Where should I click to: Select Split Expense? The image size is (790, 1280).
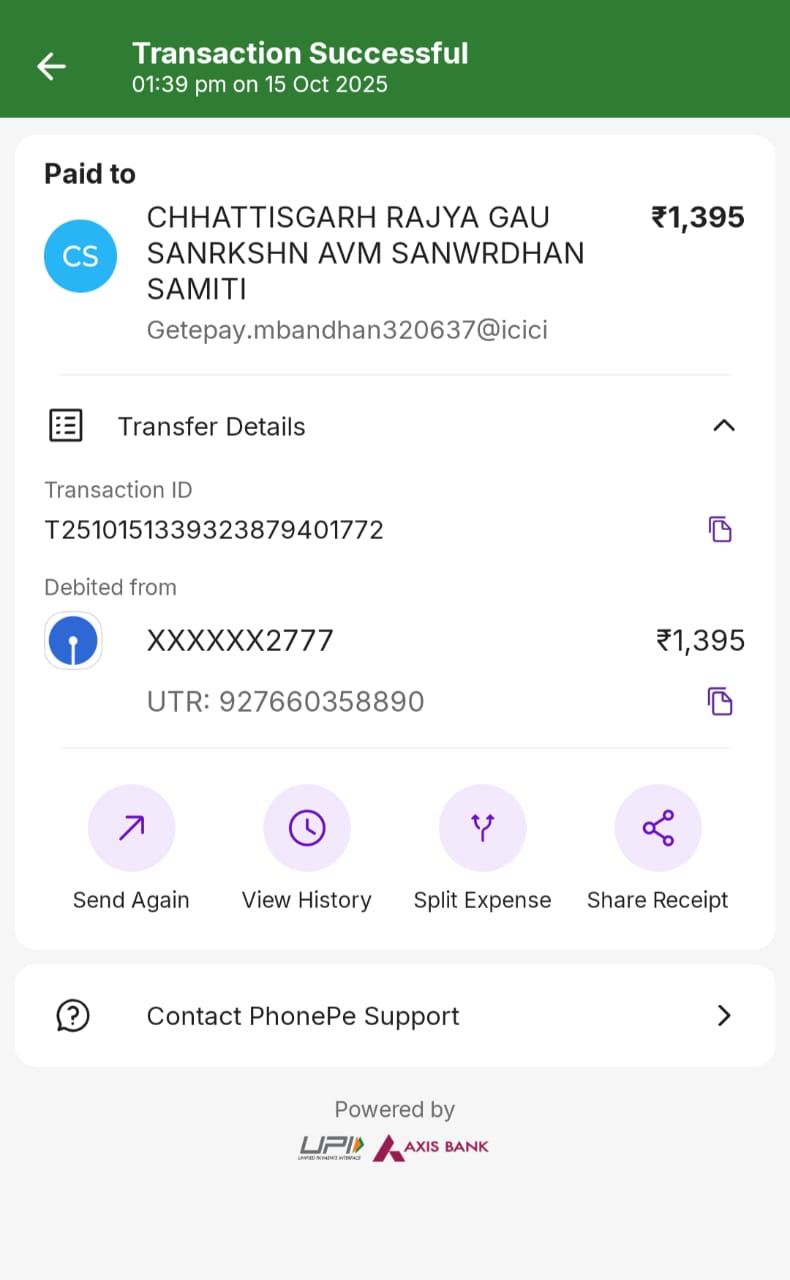[482, 829]
